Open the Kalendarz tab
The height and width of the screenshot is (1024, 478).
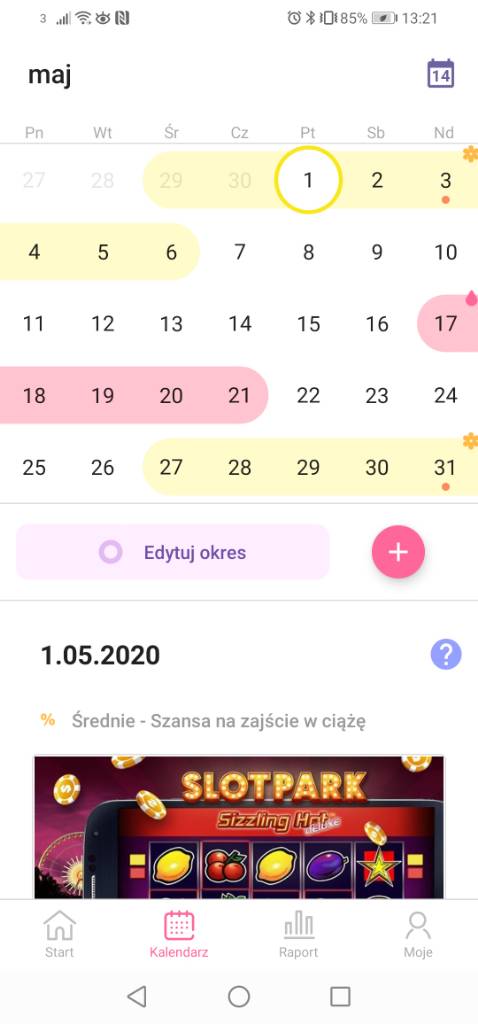point(179,934)
